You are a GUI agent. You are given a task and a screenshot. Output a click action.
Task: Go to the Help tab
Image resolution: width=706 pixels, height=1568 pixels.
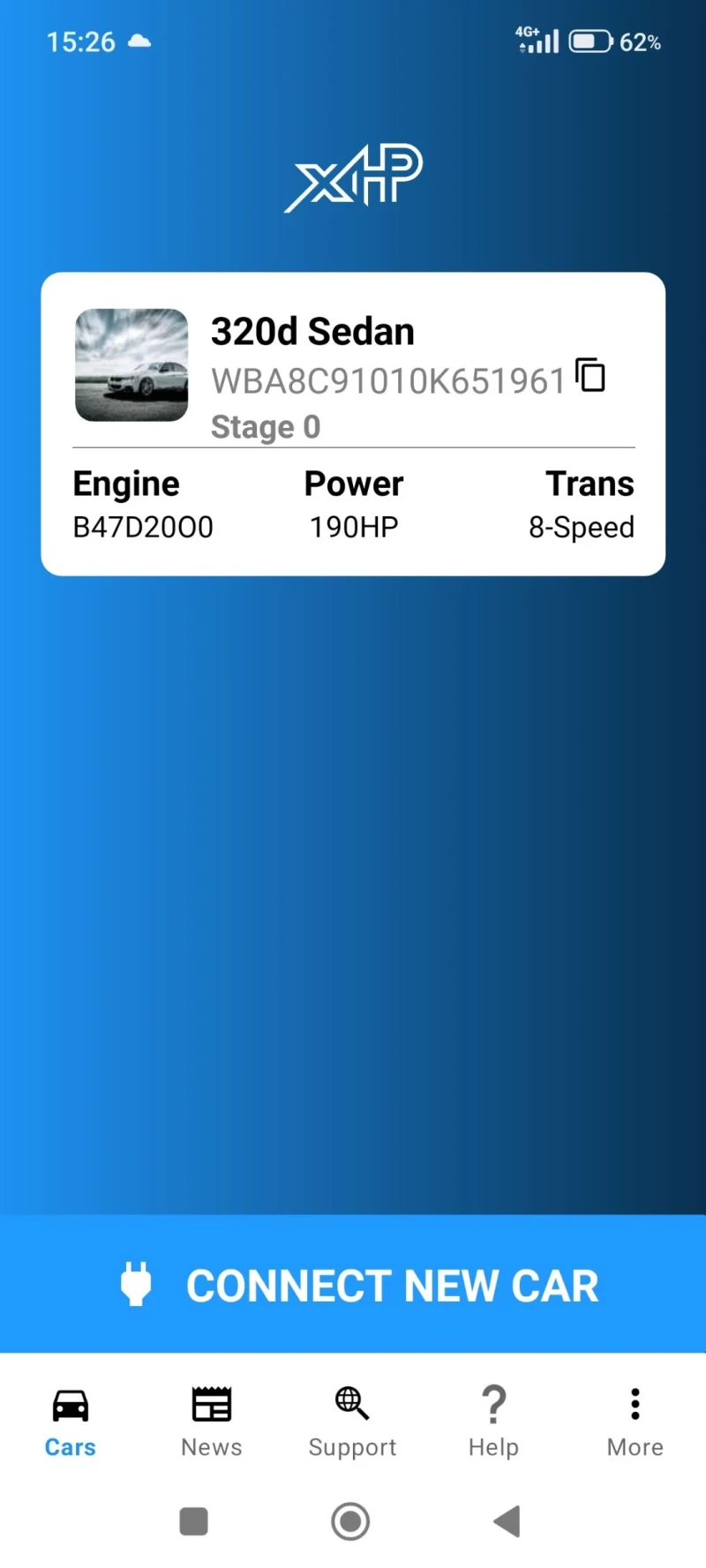493,1420
